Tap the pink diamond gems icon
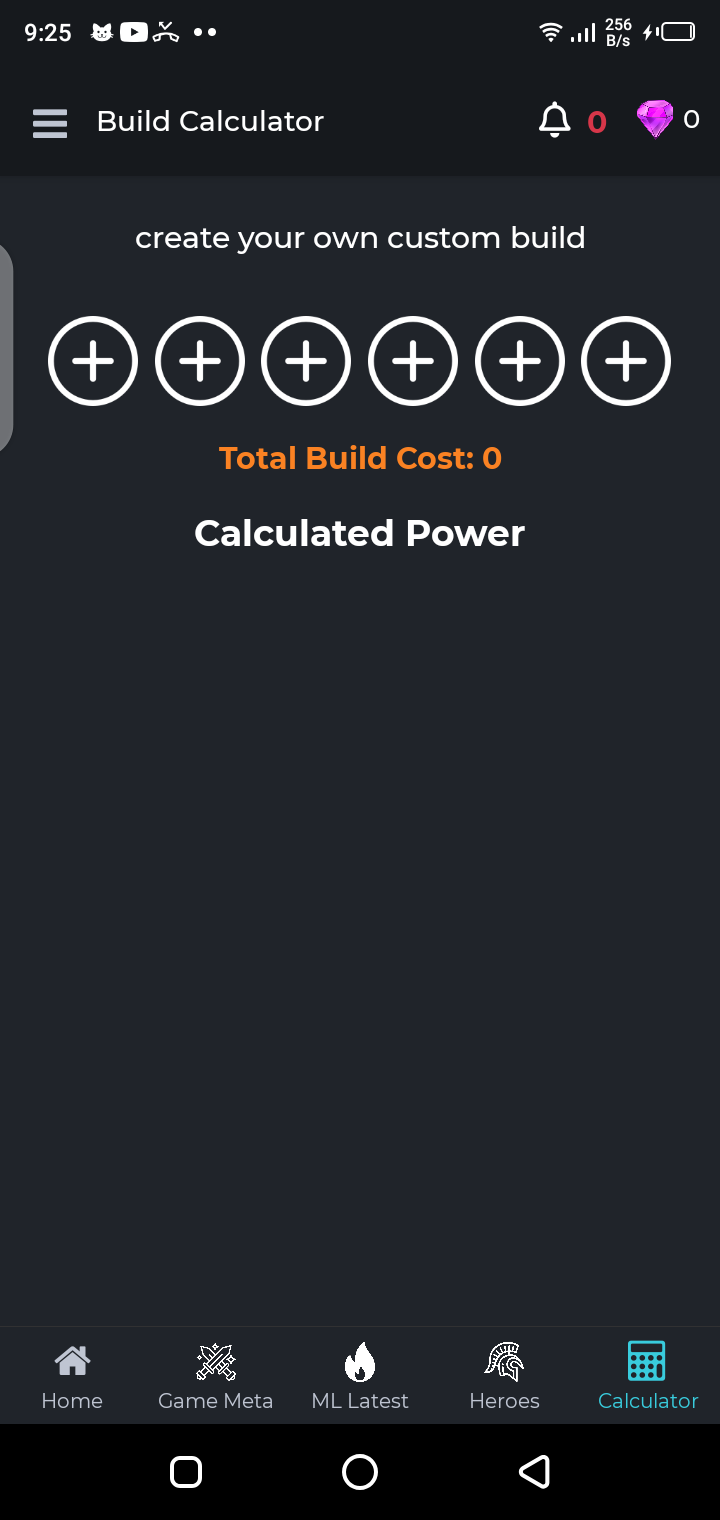Screen dimensions: 720x1520 coord(656,119)
